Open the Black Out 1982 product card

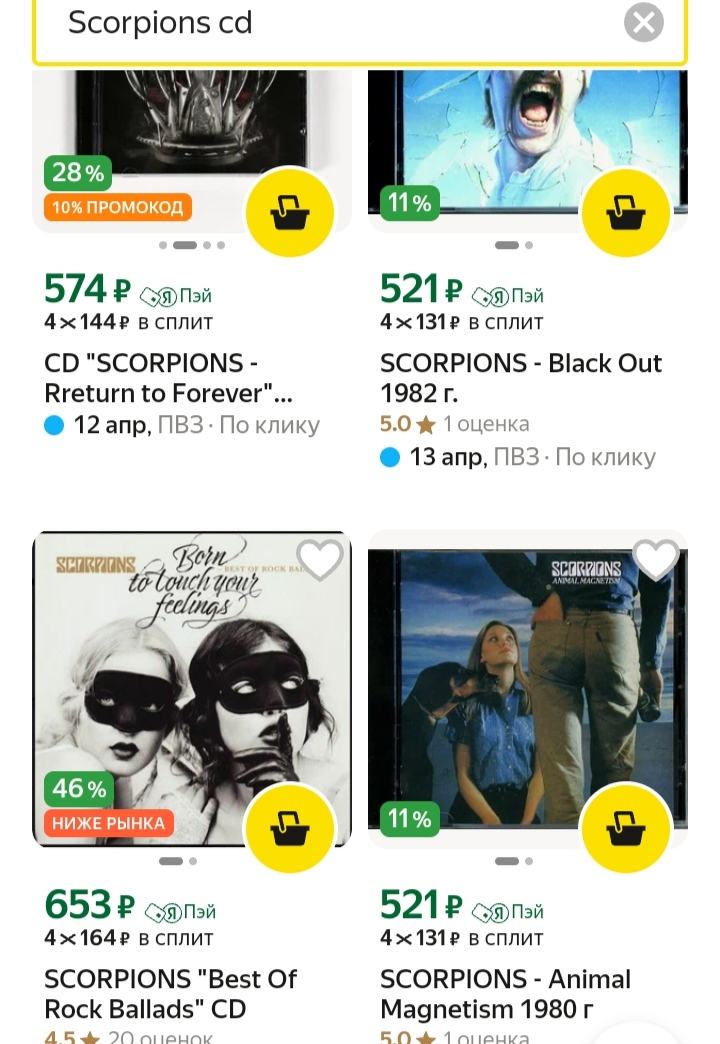[x=520, y=377]
